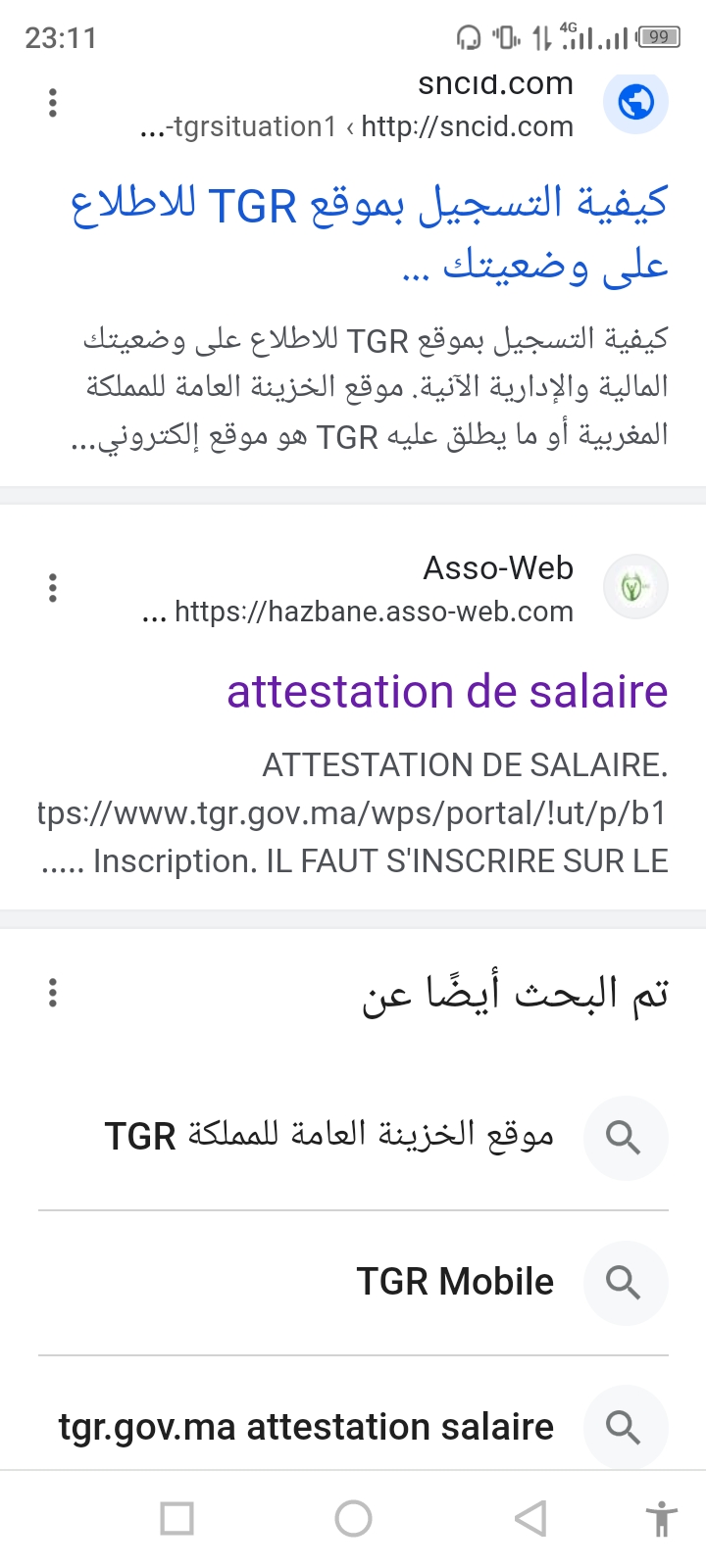706x1568 pixels.
Task: Open the sncid.com TGR registration result
Action: point(369,233)
